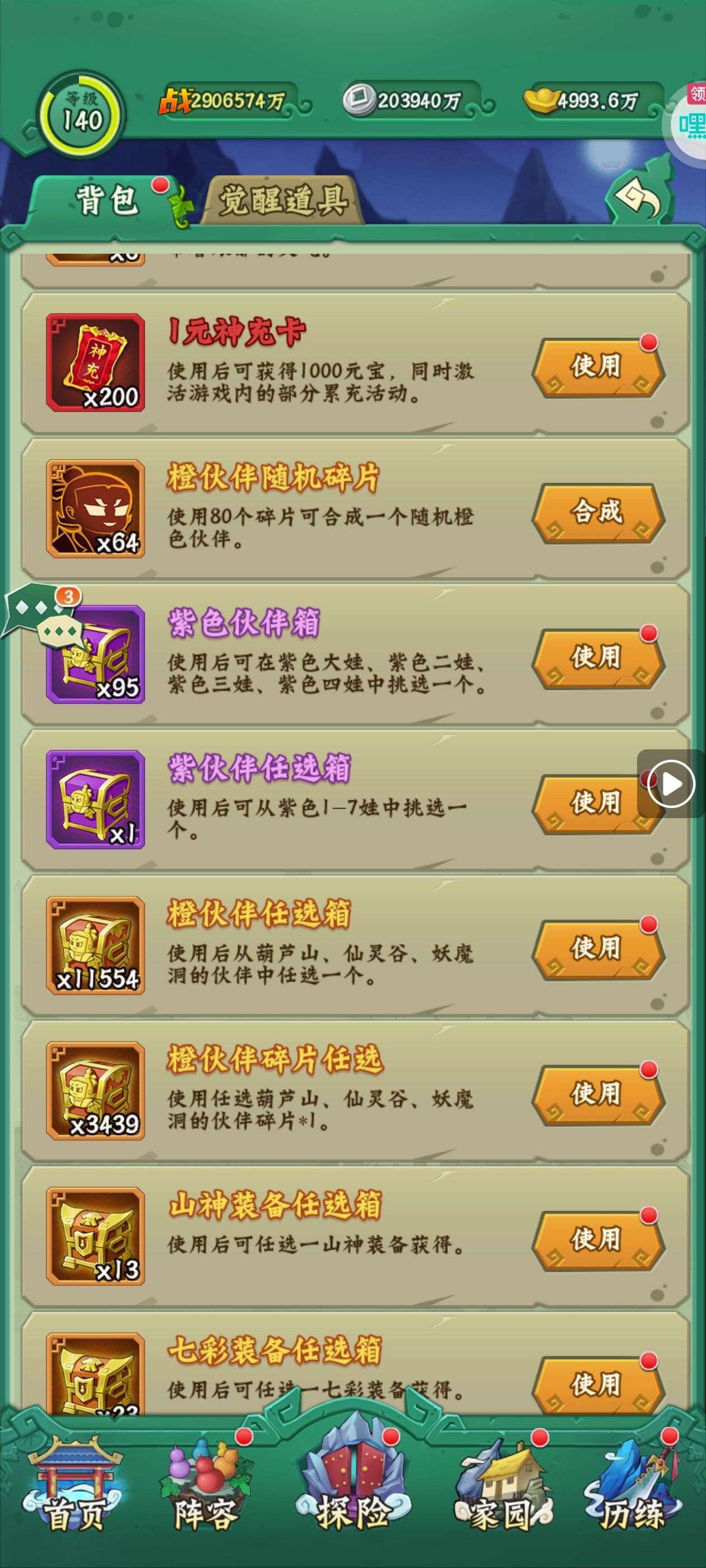Switch to the 觉醒道具 tab

282,200
